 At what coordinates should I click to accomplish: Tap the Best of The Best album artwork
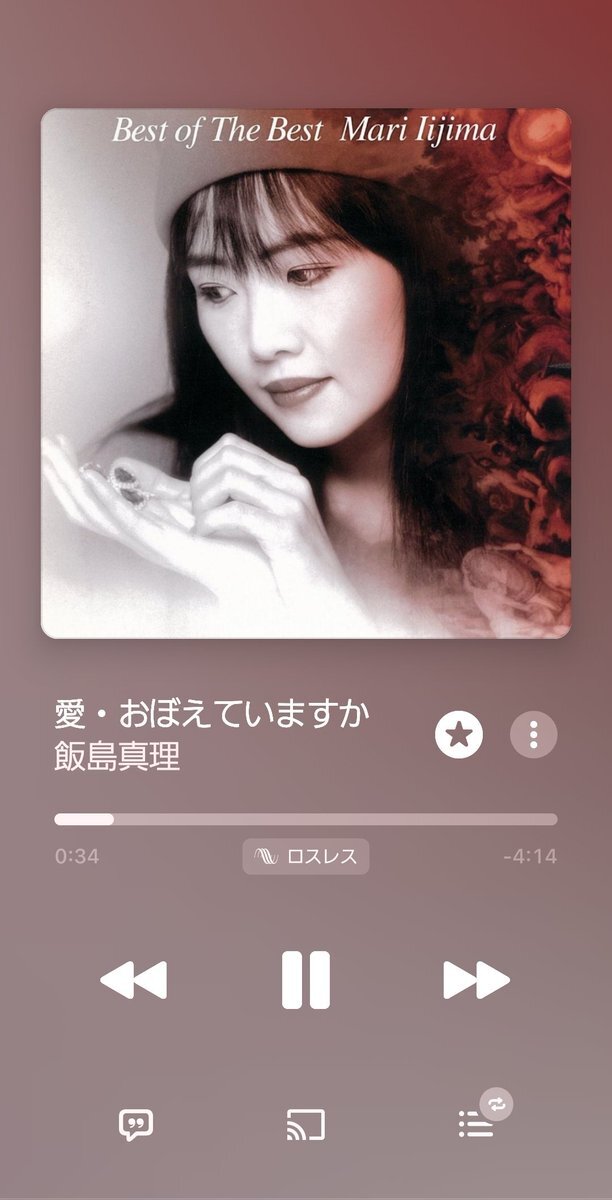point(306,373)
